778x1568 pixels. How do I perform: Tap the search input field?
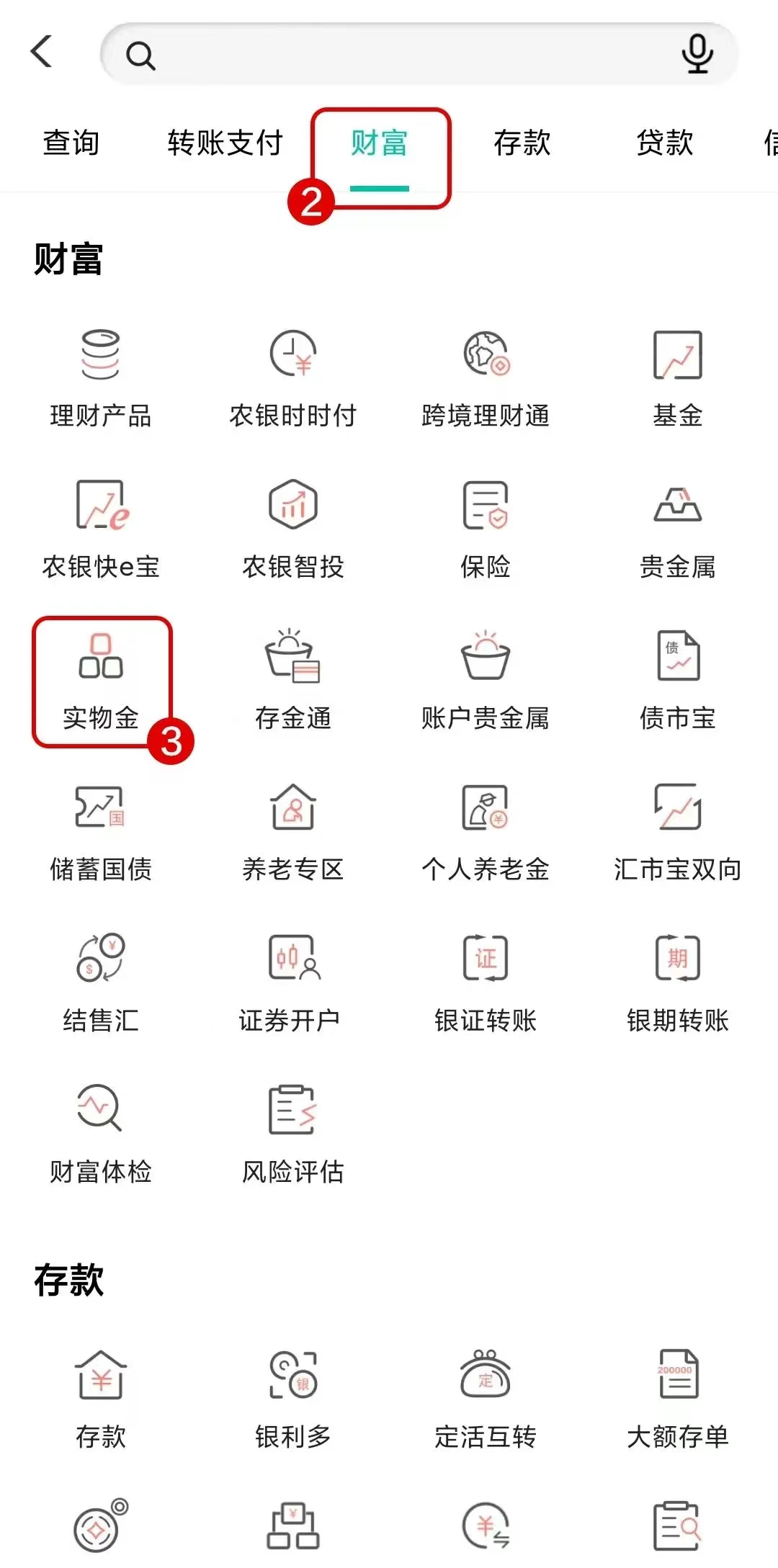(403, 54)
